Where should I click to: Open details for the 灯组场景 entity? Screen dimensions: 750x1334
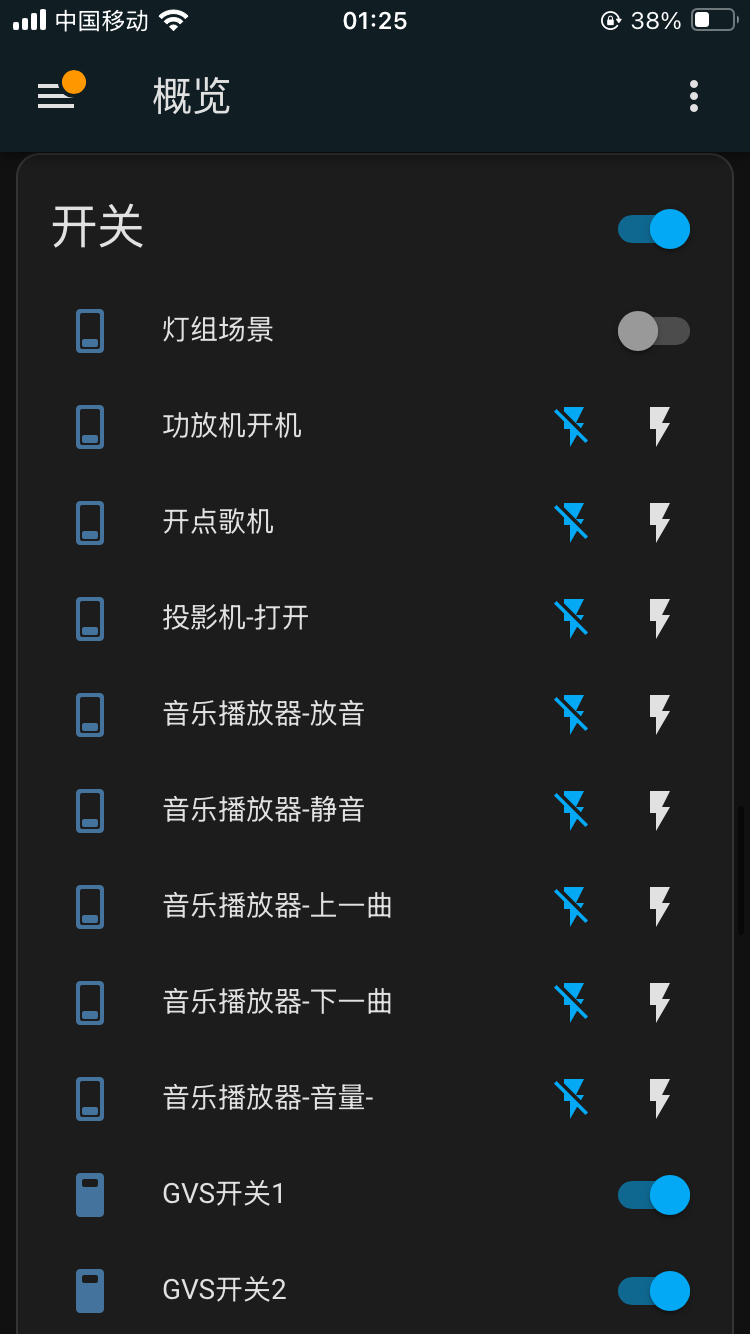[218, 330]
